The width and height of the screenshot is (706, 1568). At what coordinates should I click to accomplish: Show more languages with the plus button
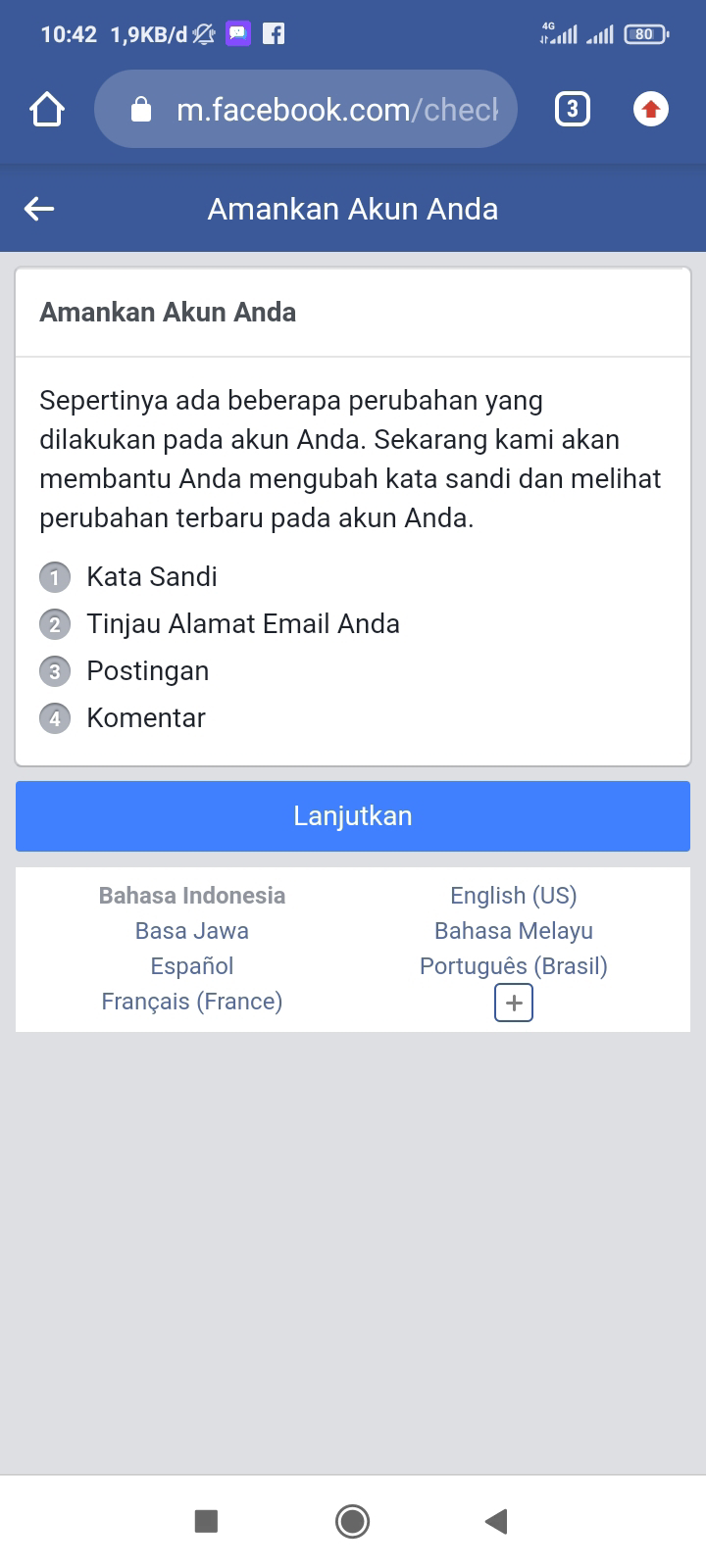click(514, 1003)
